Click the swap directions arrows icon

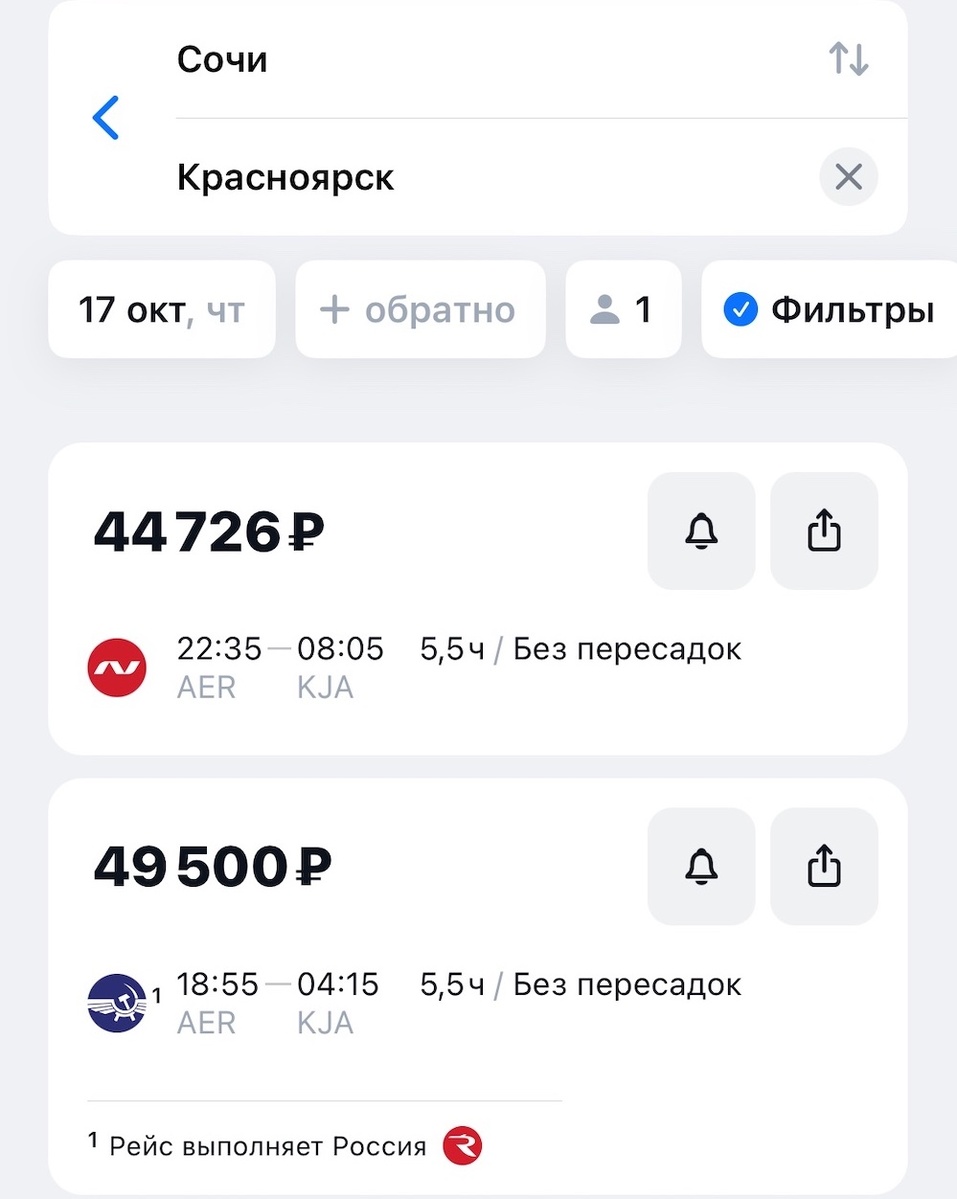point(848,59)
